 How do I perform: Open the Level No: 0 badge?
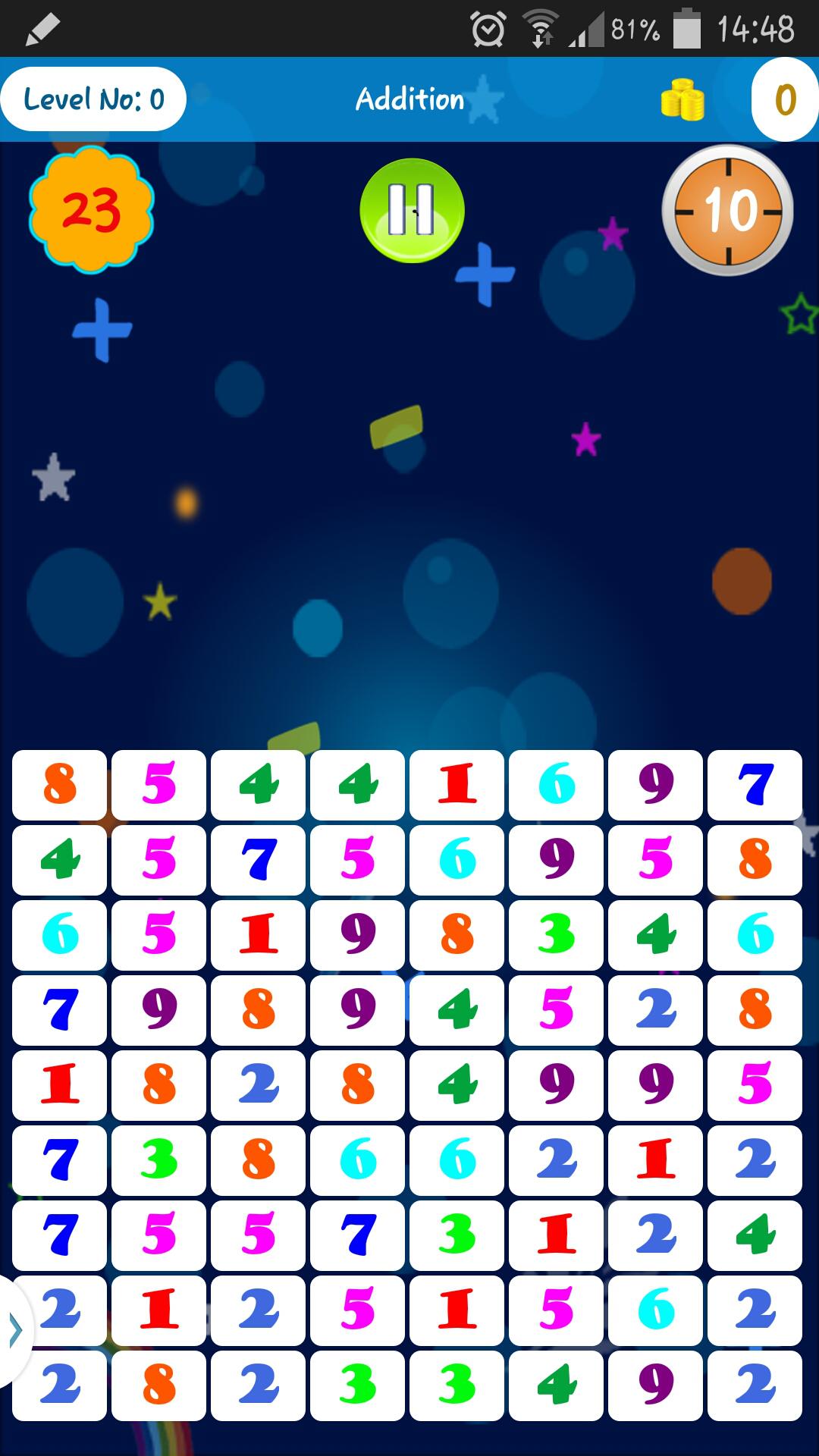point(93,99)
